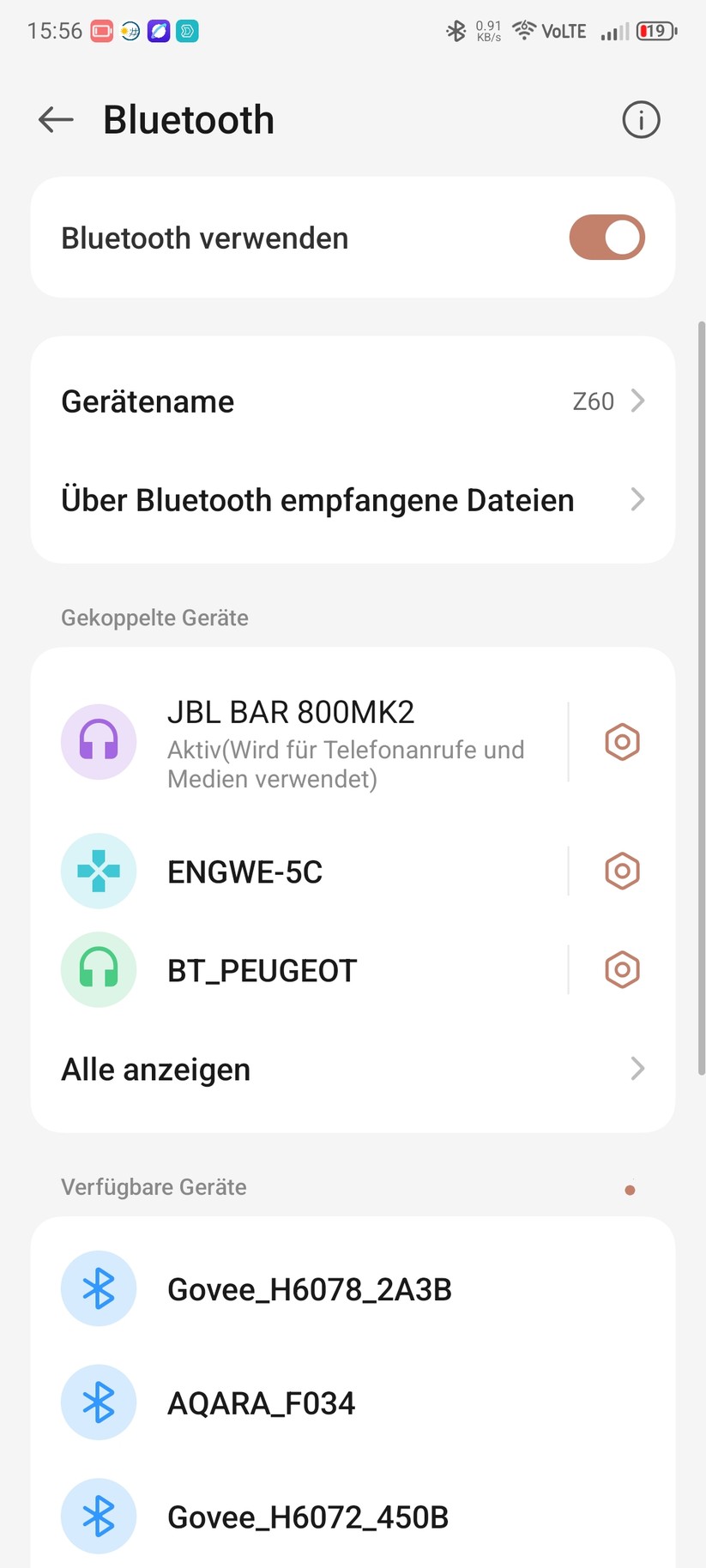
Task: Select paired device ENGWE-5C
Action: click(245, 871)
